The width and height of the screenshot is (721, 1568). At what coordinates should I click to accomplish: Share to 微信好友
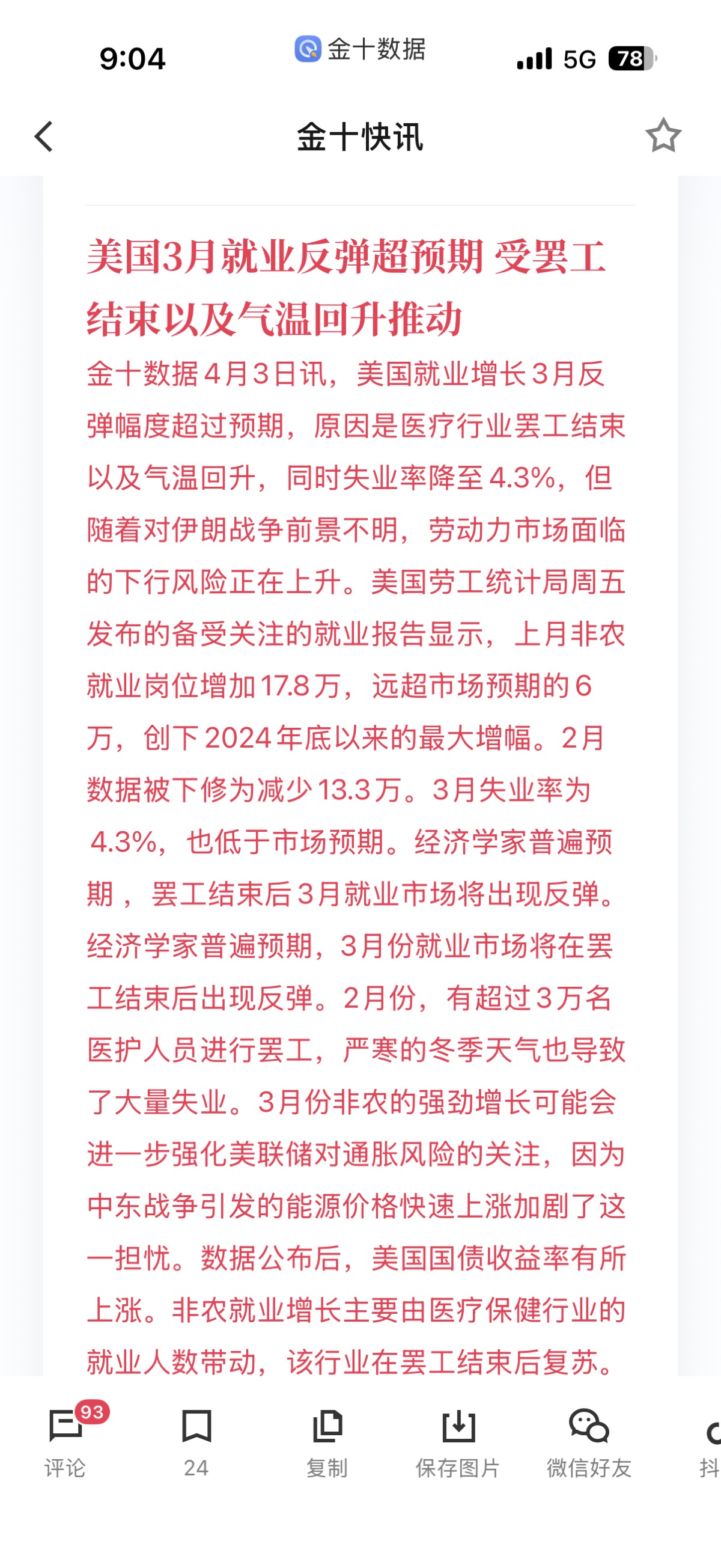[x=588, y=1441]
